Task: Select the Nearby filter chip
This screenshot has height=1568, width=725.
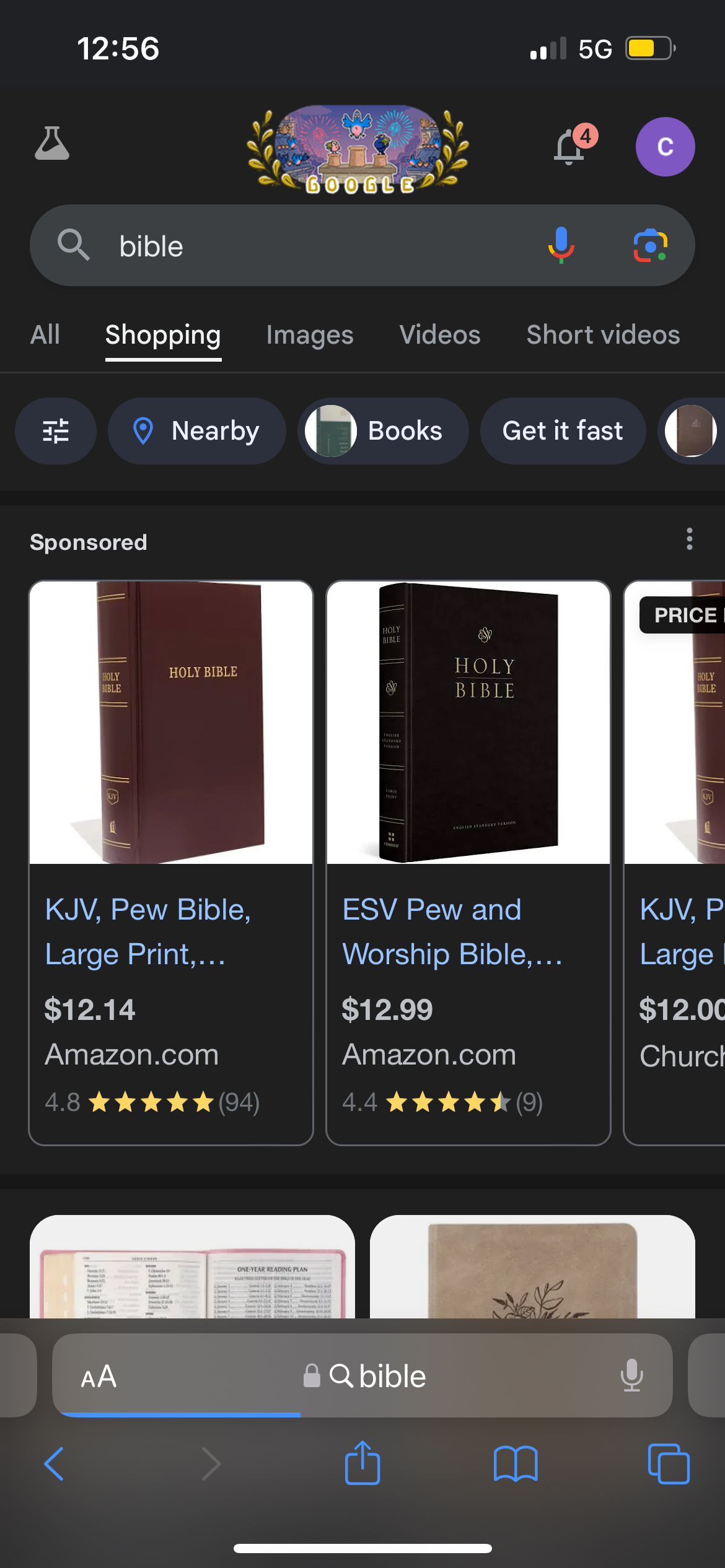Action: tap(197, 431)
